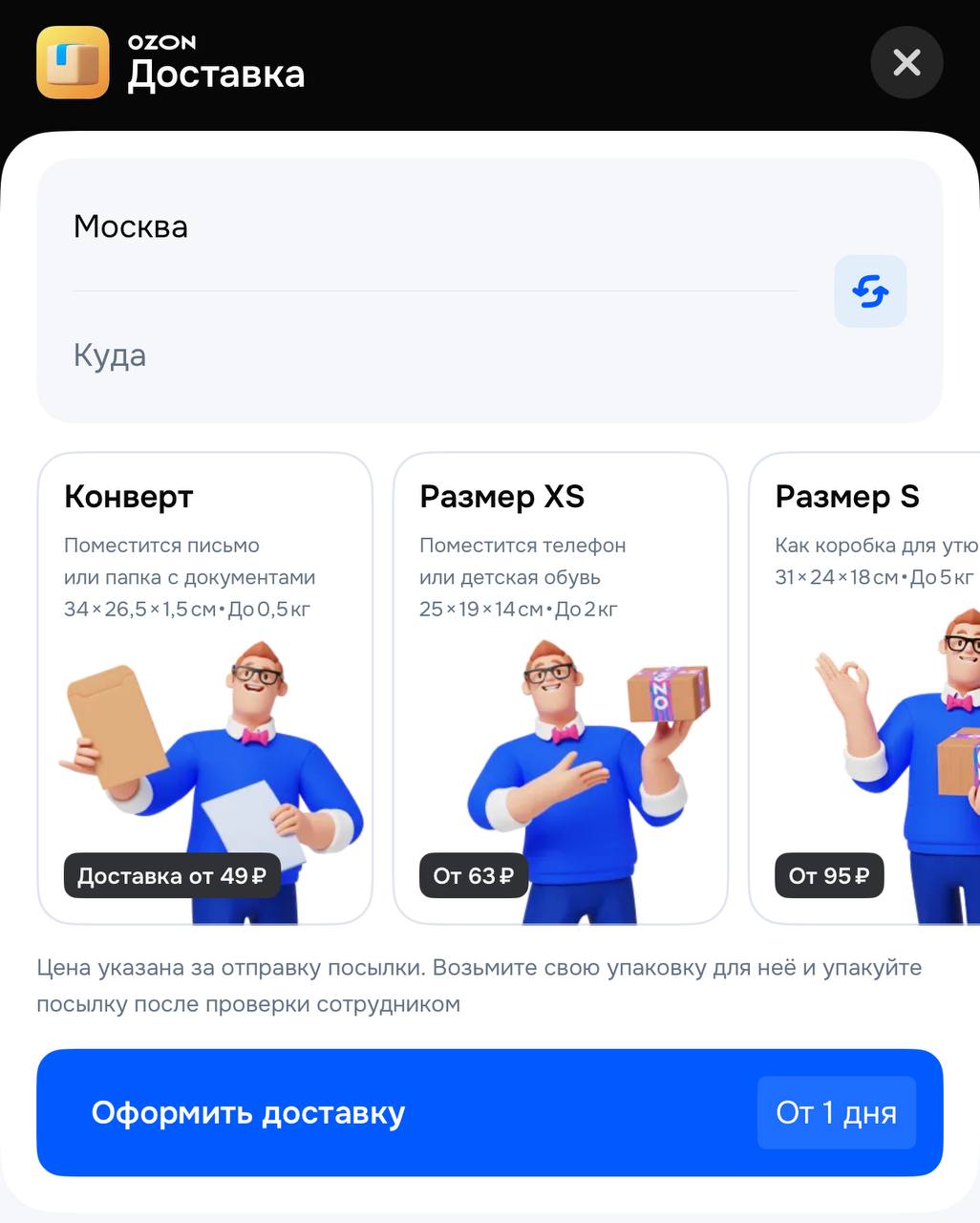Screen dimensions: 980x1223
Task: Select the Конверт package card
Action: (204, 688)
